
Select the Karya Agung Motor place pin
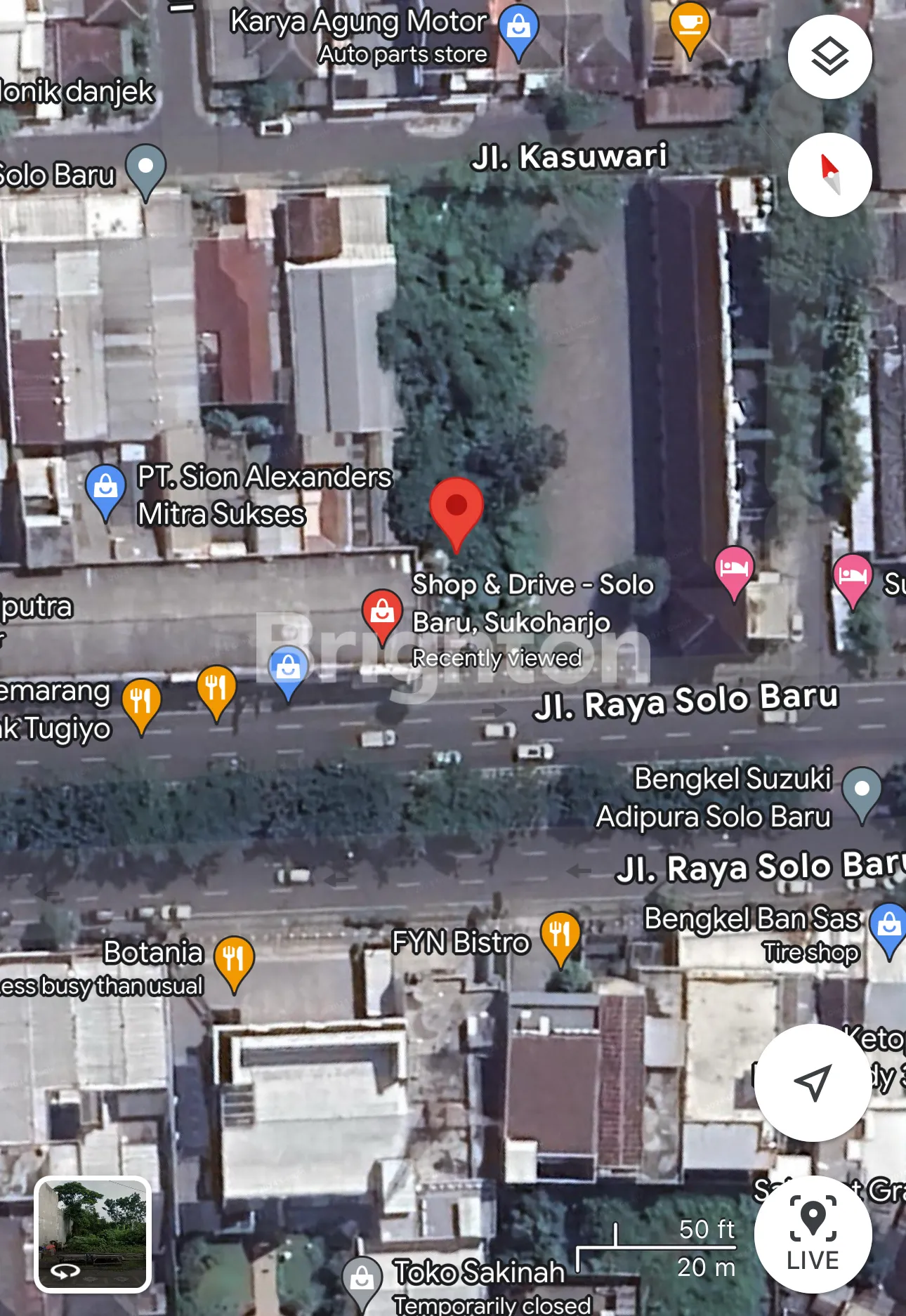pos(518,29)
